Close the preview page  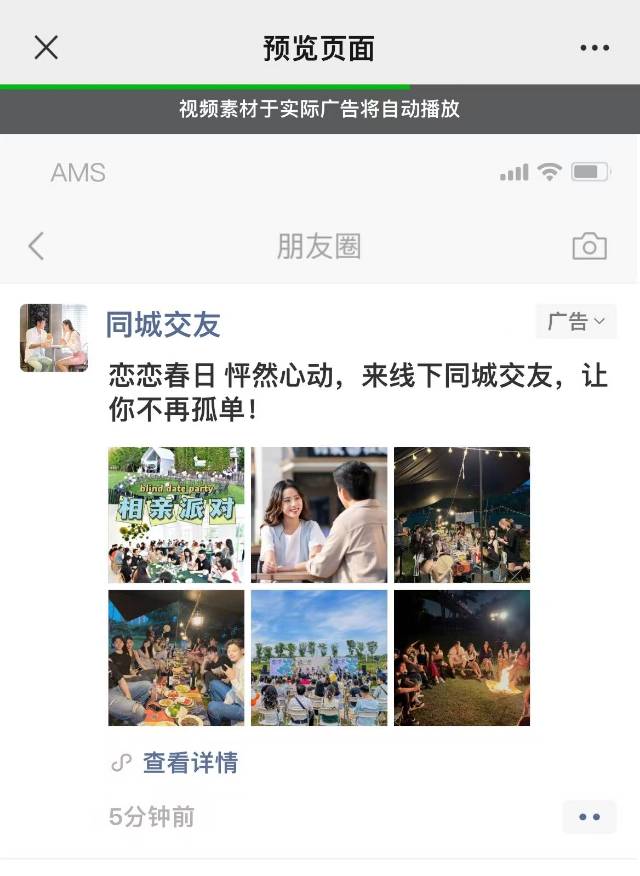[x=46, y=47]
